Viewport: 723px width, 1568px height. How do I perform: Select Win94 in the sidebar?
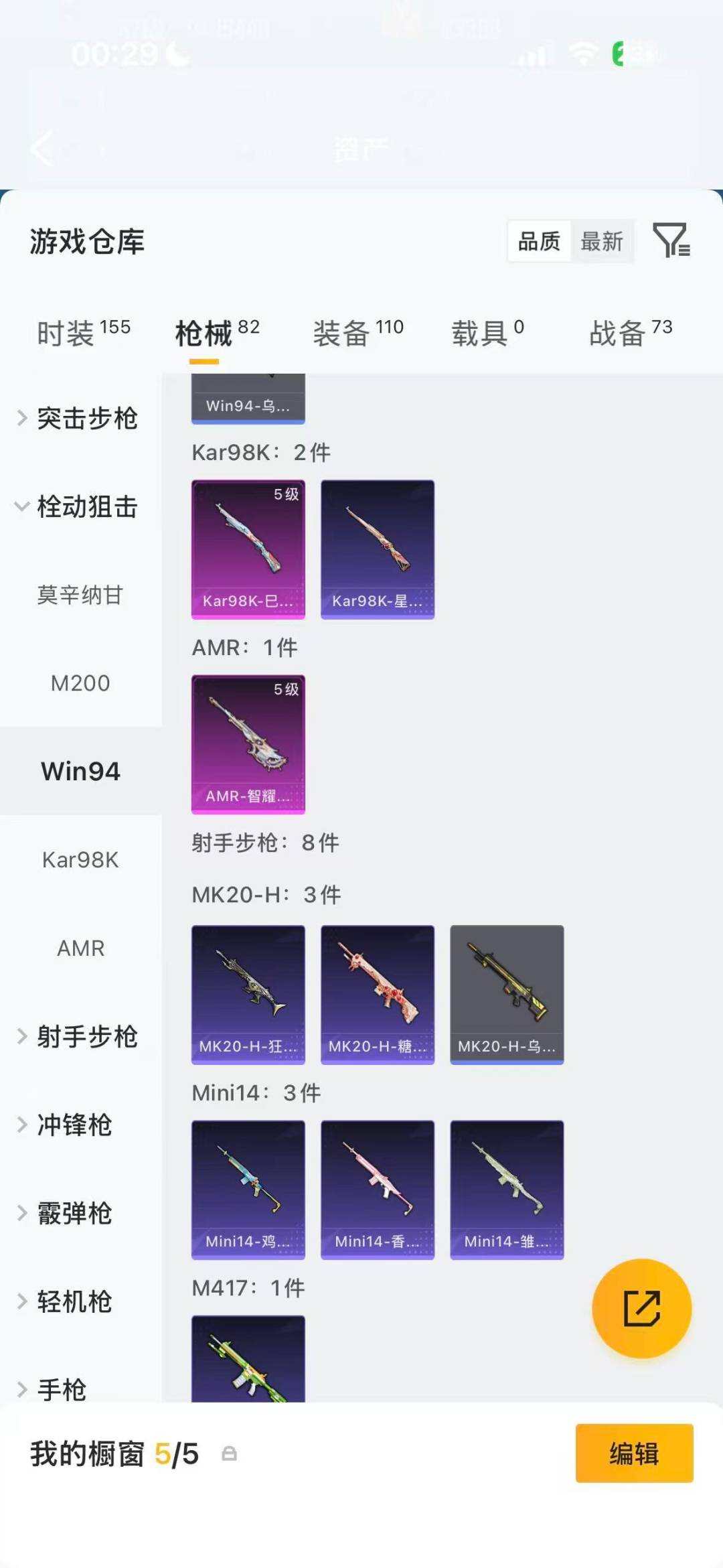pos(80,771)
